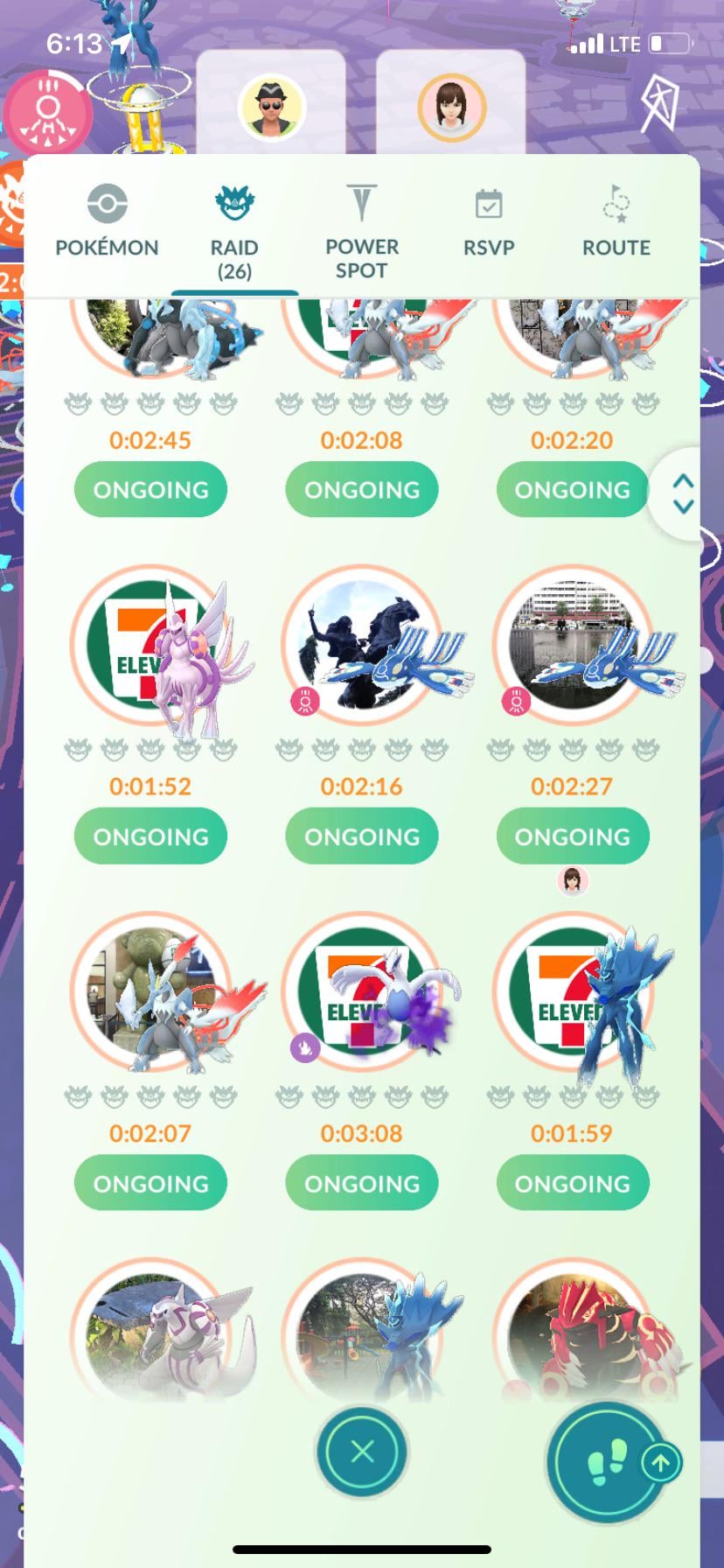Image resolution: width=724 pixels, height=1568 pixels.
Task: Tap the ONGOING button for the 0:02:45 raid
Action: [x=150, y=489]
